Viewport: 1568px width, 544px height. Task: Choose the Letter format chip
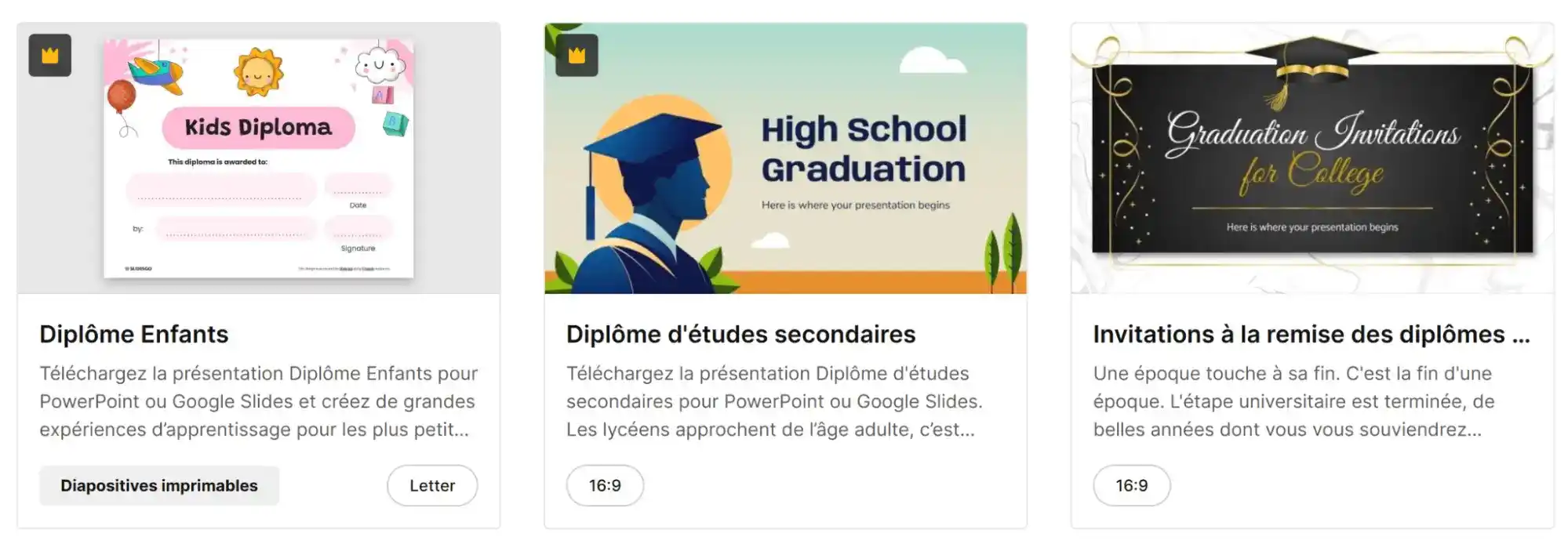pyautogui.click(x=432, y=486)
